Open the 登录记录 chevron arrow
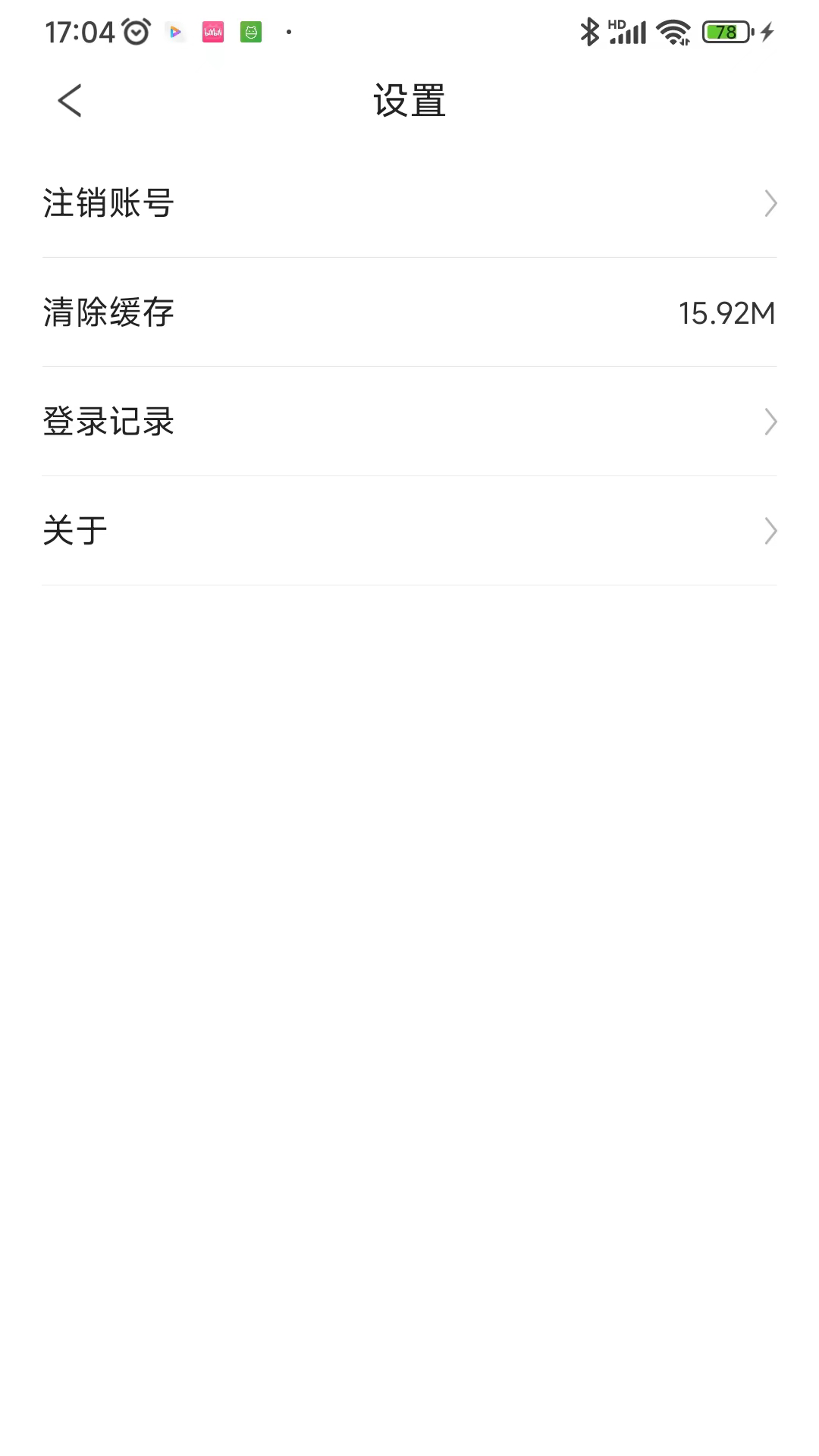This screenshot has width=819, height=1456. pos(770,422)
